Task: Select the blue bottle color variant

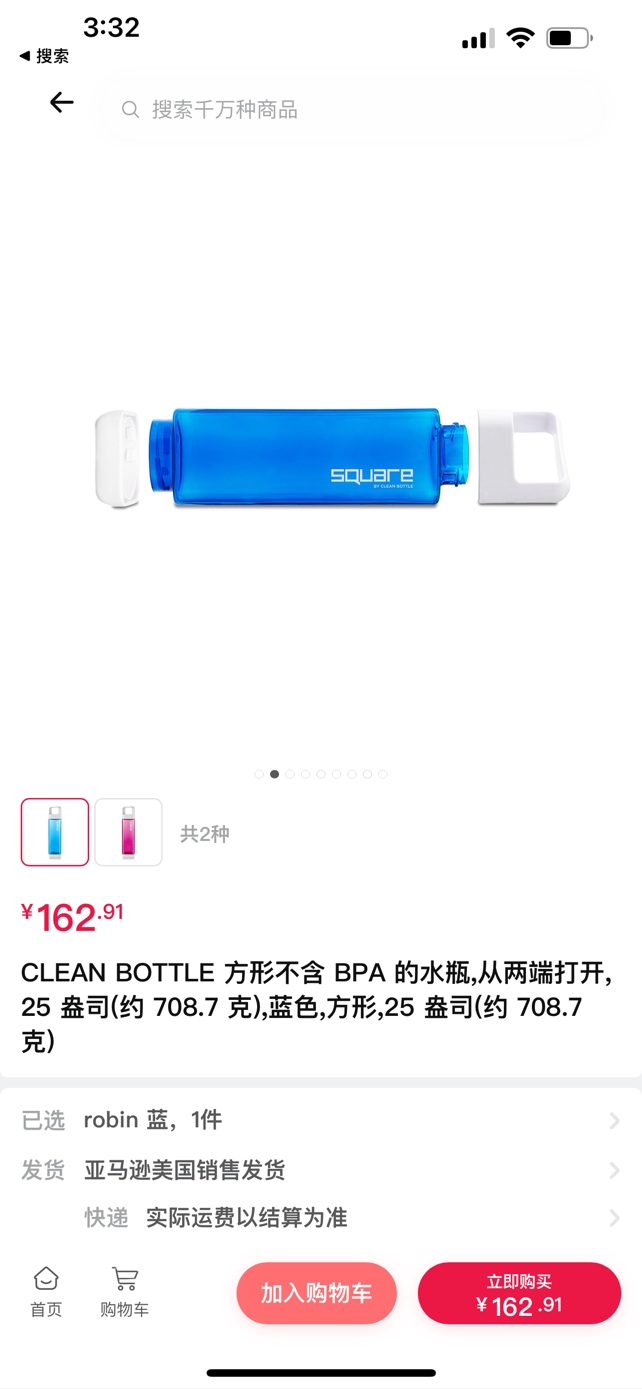Action: tap(55, 832)
